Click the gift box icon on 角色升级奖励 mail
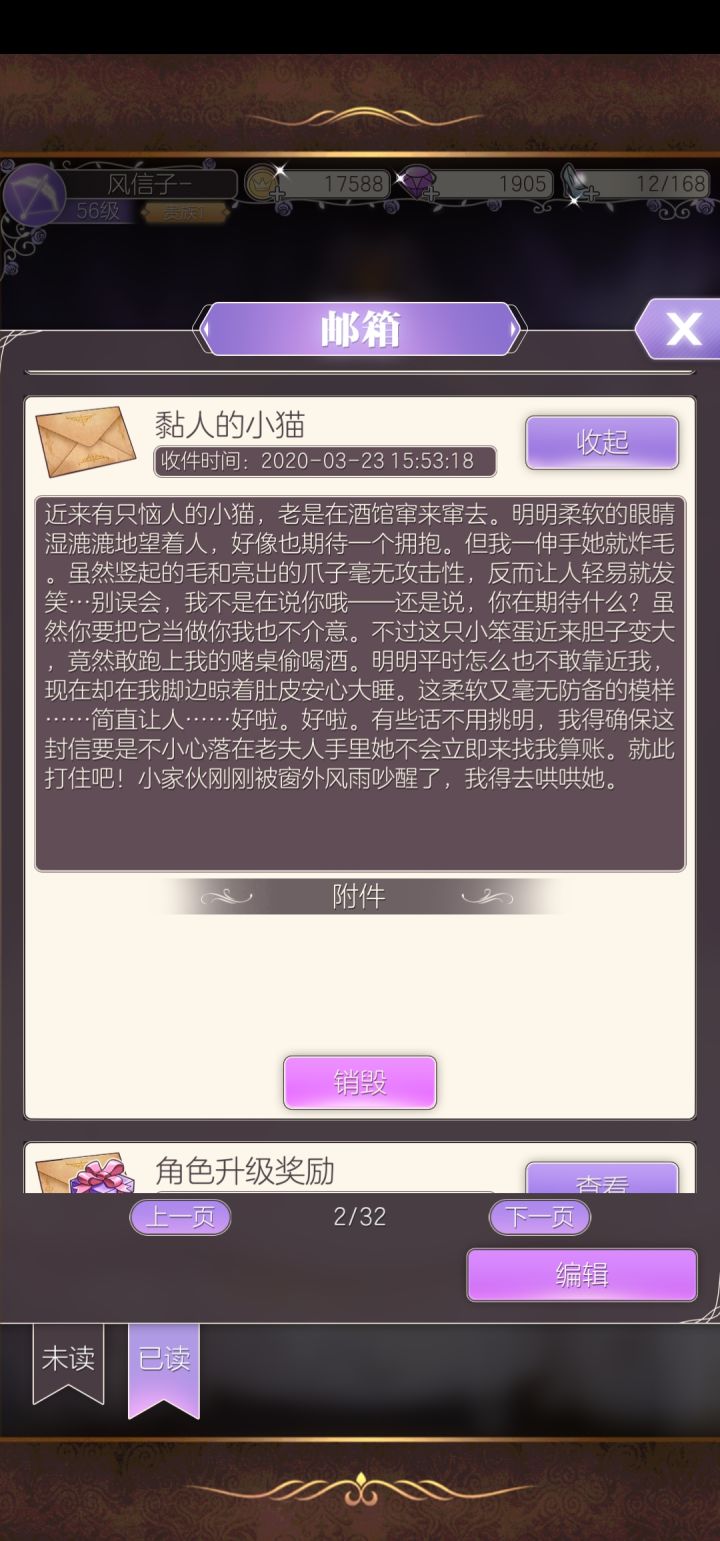 coord(83,1175)
